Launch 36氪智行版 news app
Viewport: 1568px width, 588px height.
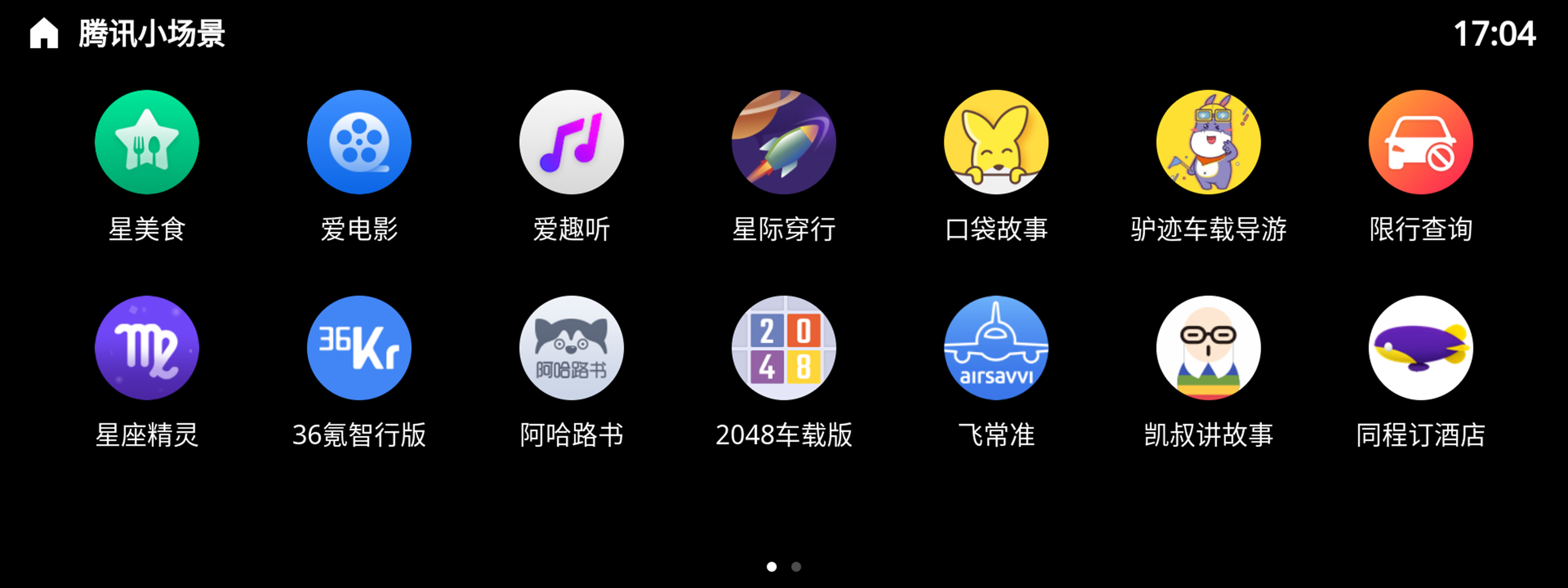pyautogui.click(x=359, y=348)
